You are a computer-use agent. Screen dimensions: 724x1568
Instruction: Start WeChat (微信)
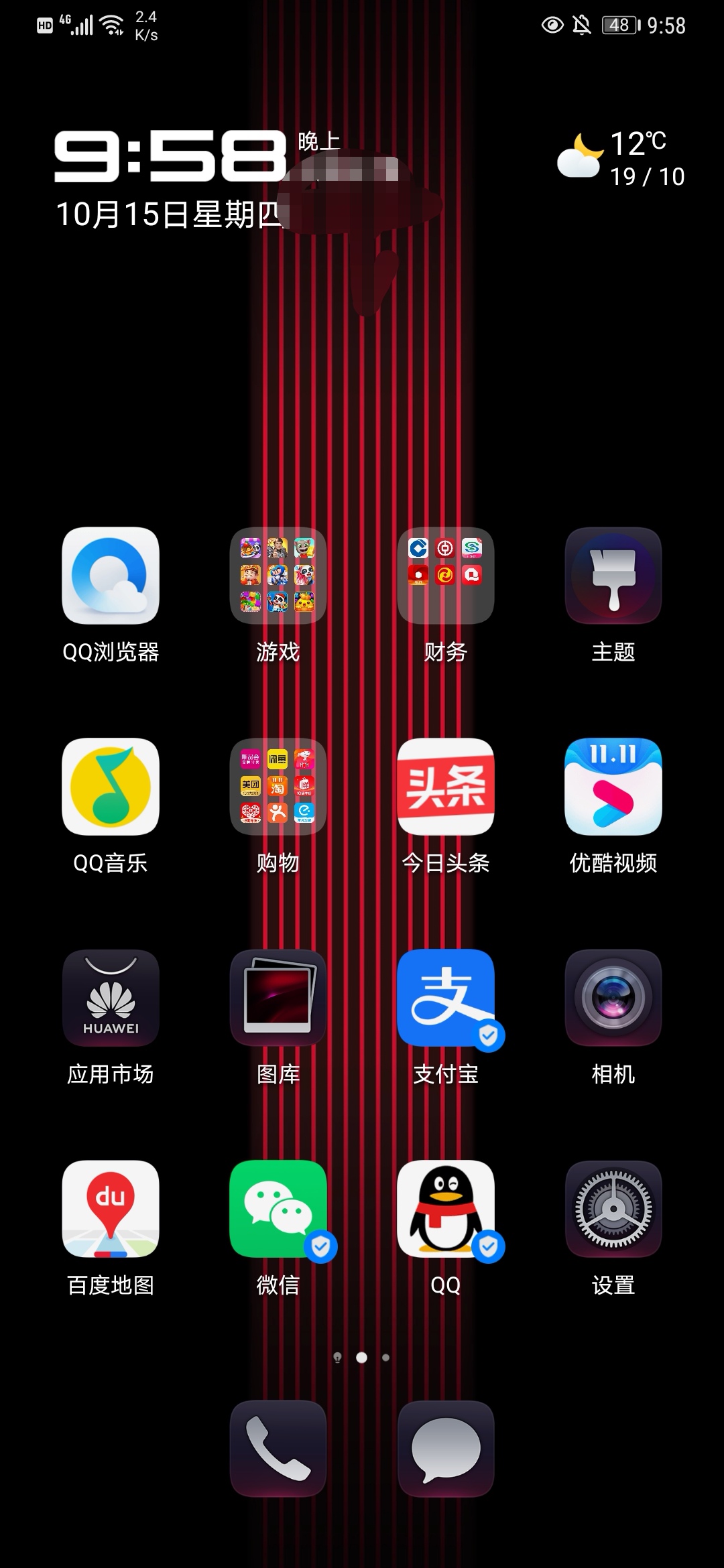coord(278,1210)
